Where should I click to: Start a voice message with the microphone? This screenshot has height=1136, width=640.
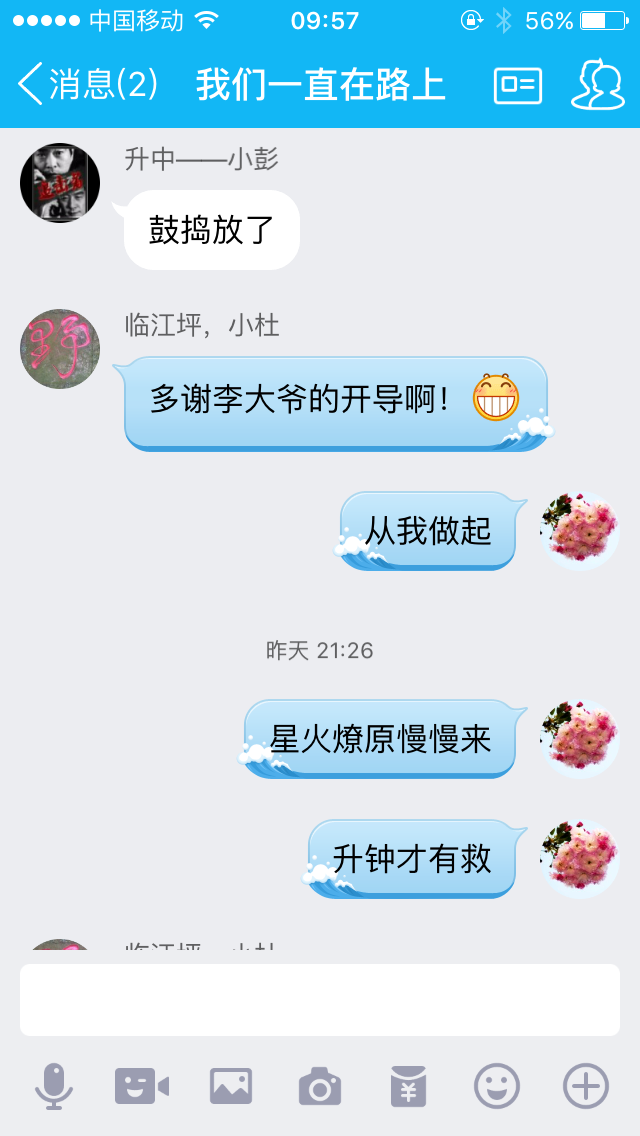pyautogui.click(x=54, y=1085)
